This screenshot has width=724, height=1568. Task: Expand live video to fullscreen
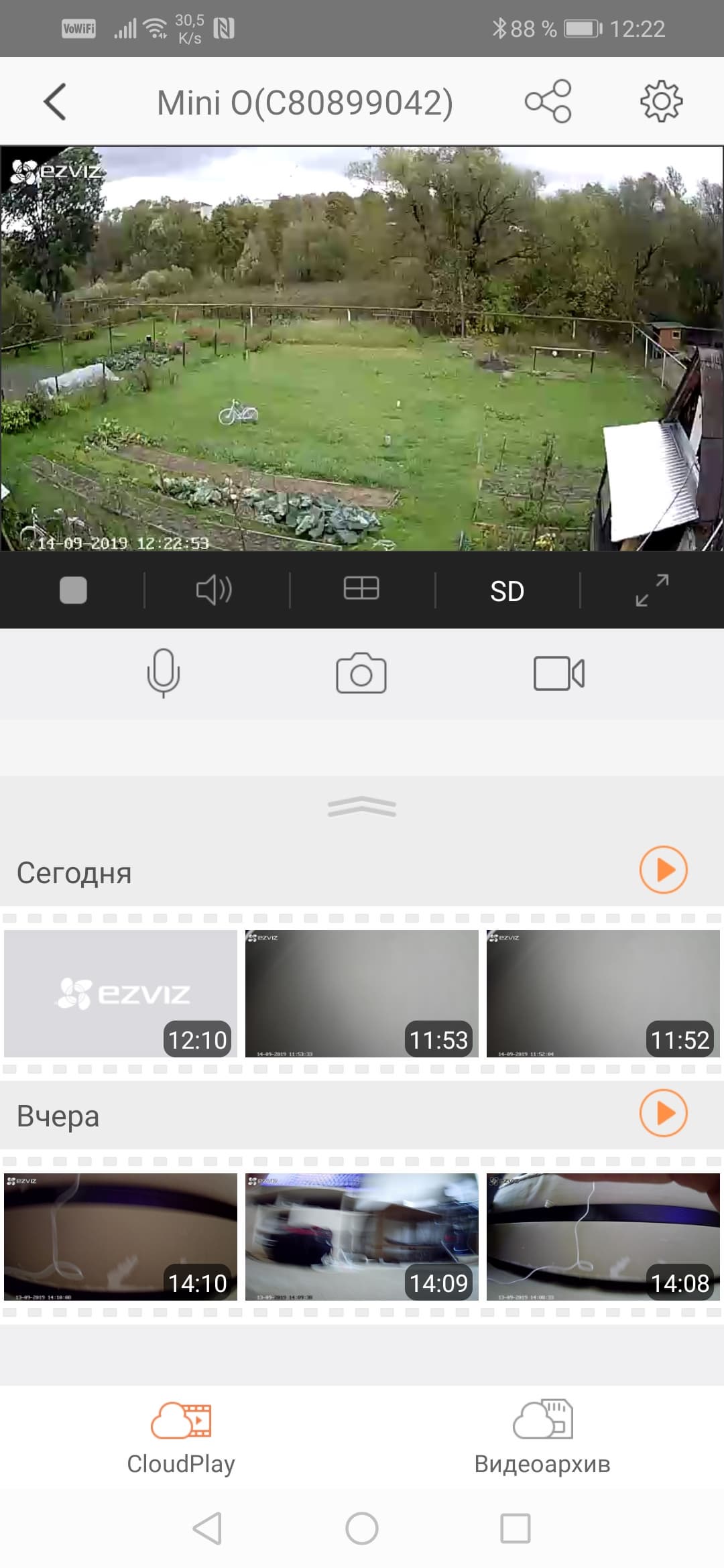pos(652,590)
